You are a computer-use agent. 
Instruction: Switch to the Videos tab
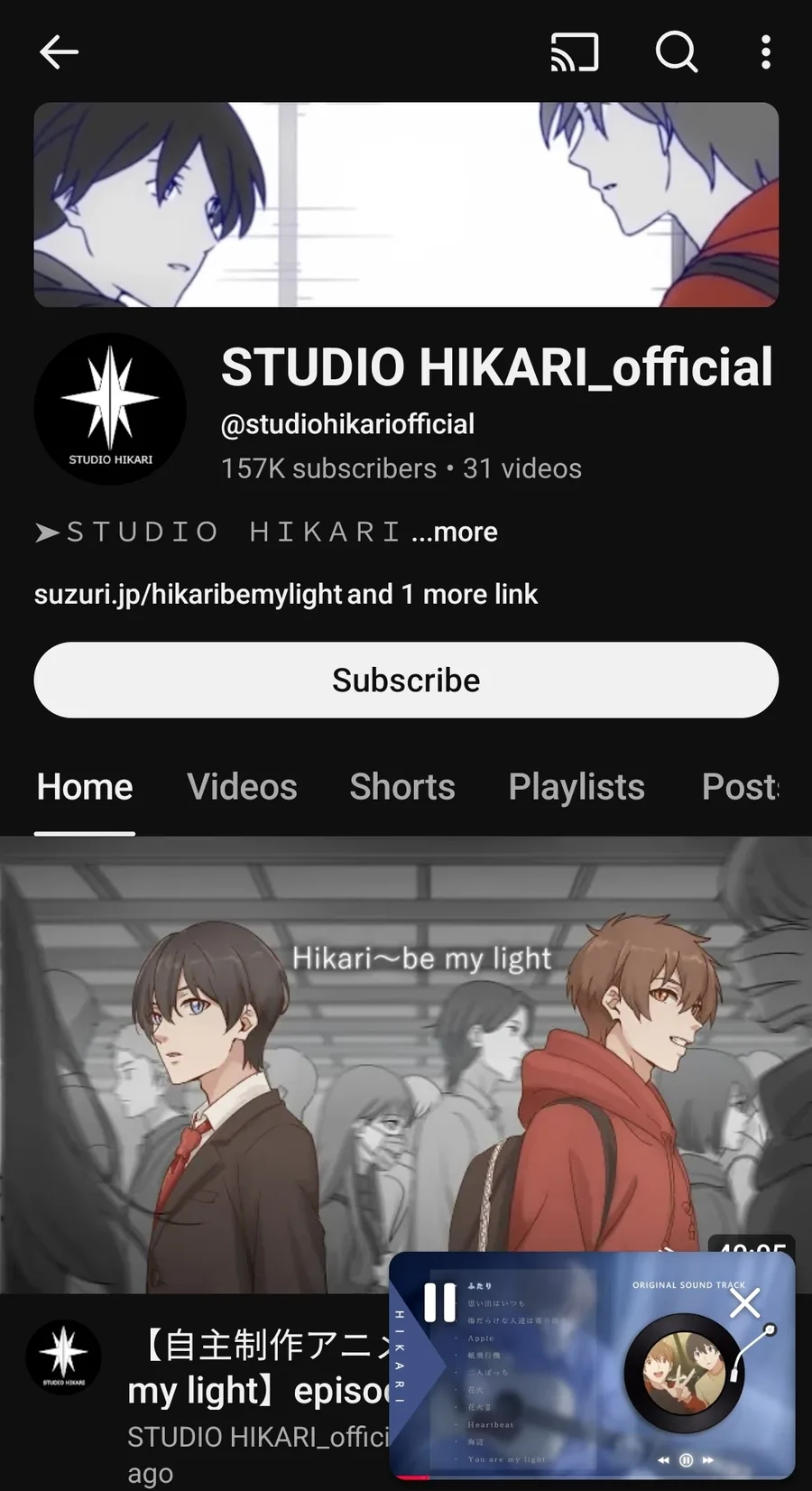click(242, 786)
